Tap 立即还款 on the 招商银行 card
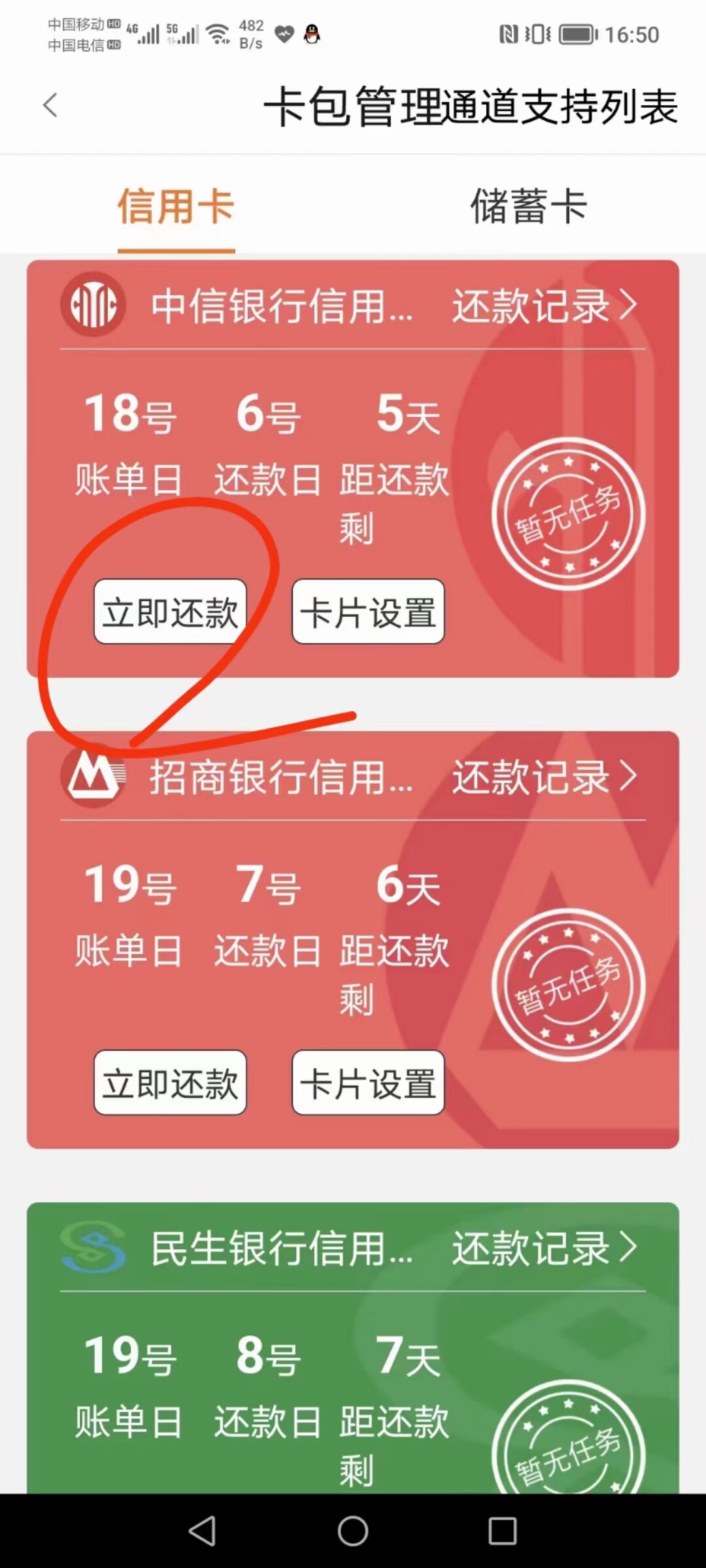Image resolution: width=706 pixels, height=1568 pixels. tap(170, 1083)
